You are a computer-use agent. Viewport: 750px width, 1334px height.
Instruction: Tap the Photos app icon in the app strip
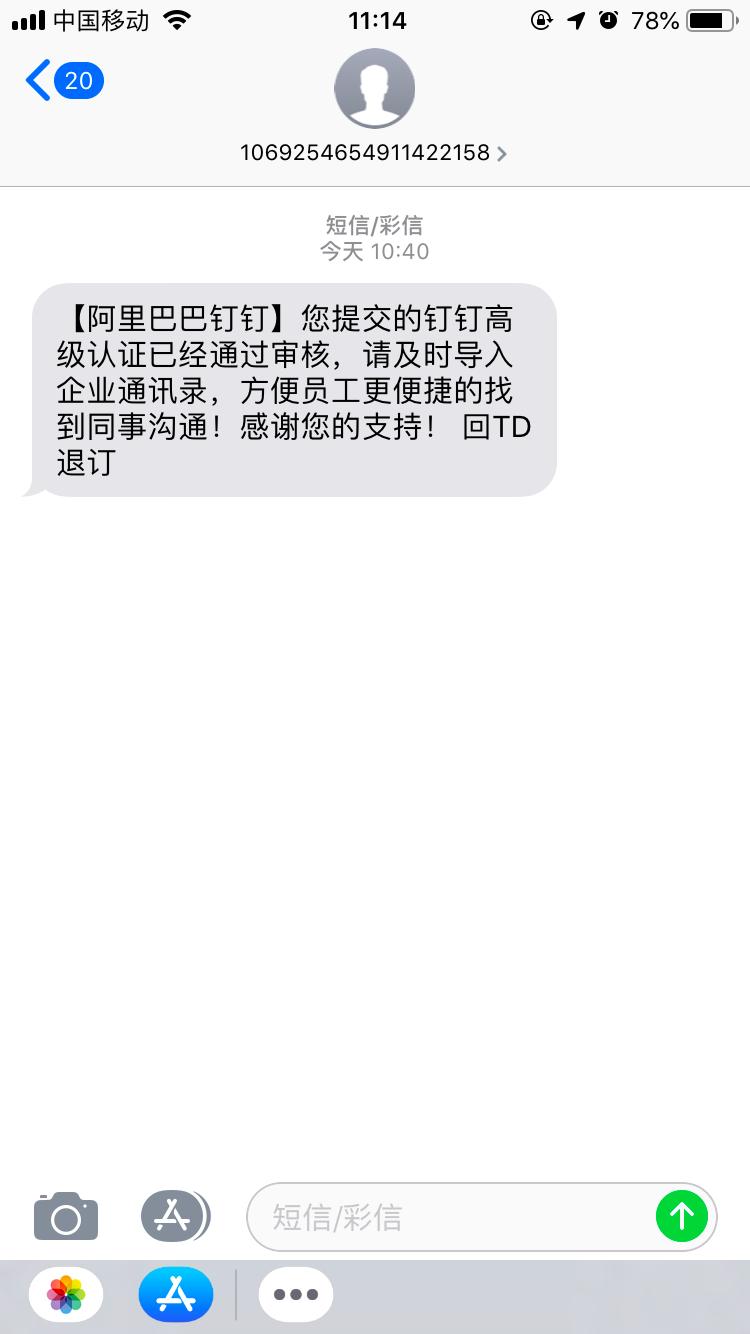tap(66, 1293)
